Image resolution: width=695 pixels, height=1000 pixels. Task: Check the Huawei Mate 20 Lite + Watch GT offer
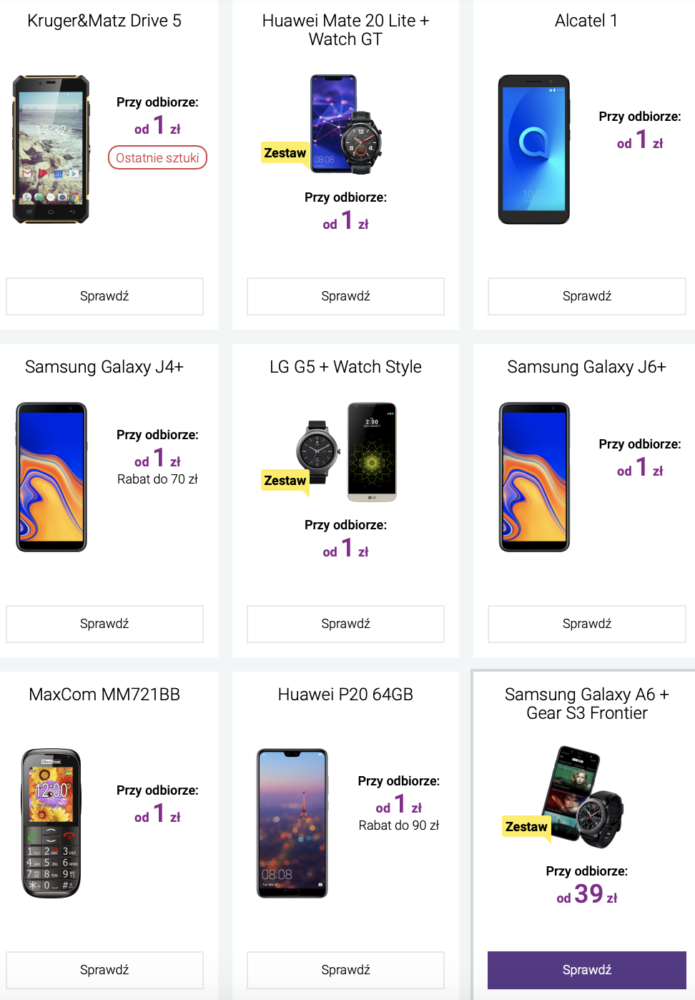click(345, 296)
